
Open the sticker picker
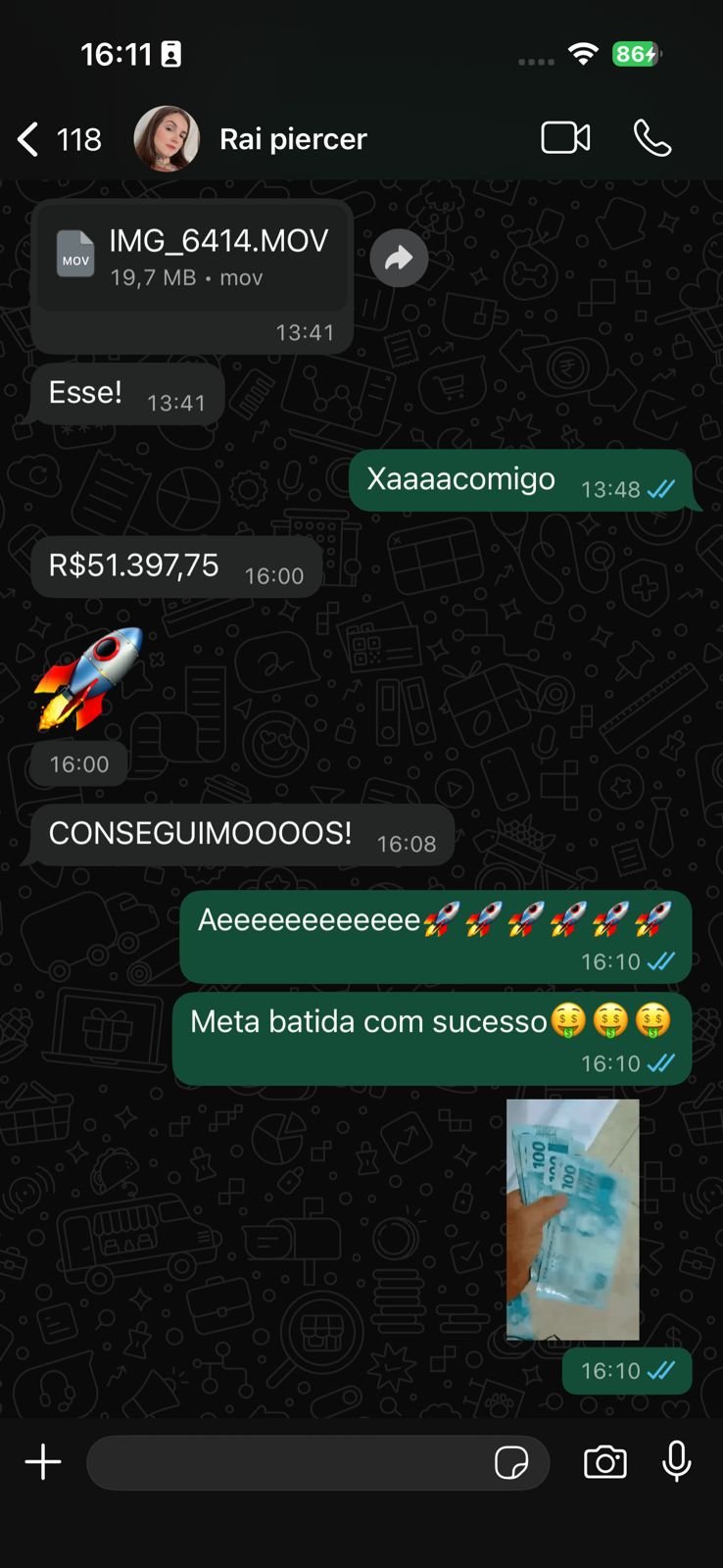point(511,1463)
